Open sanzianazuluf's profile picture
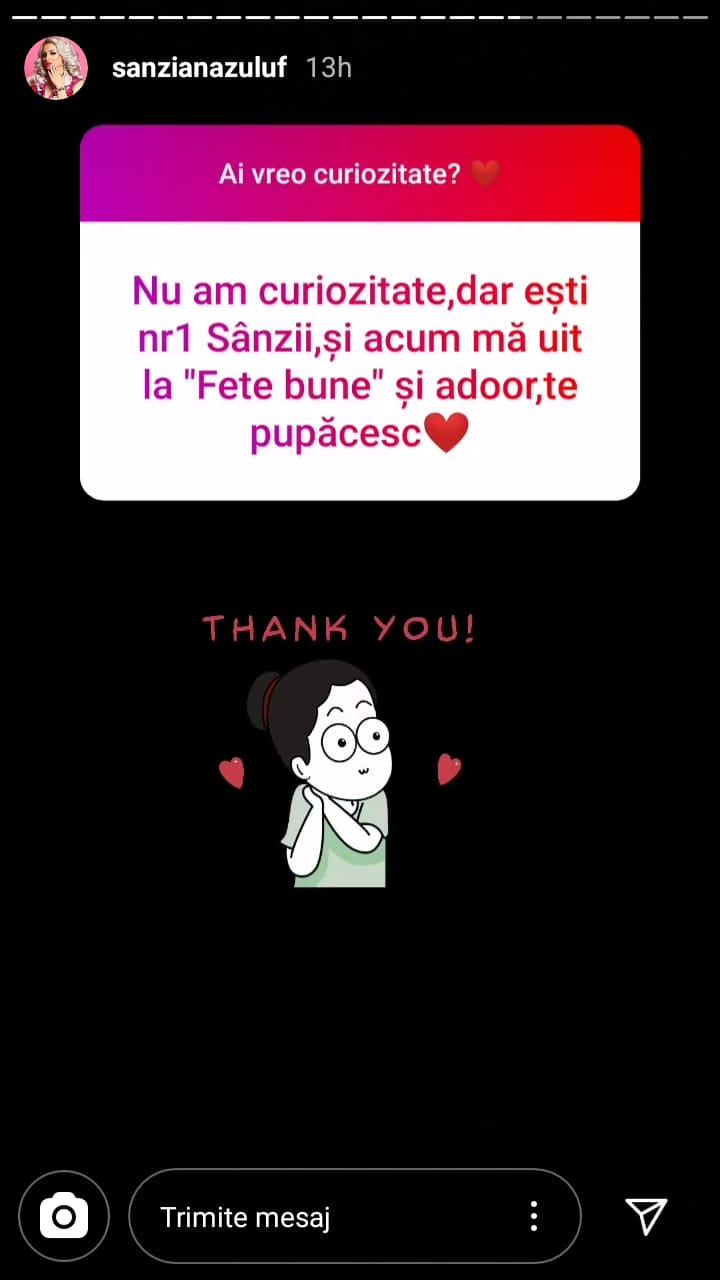Screen dimensions: 720x1280 click(x=56, y=68)
